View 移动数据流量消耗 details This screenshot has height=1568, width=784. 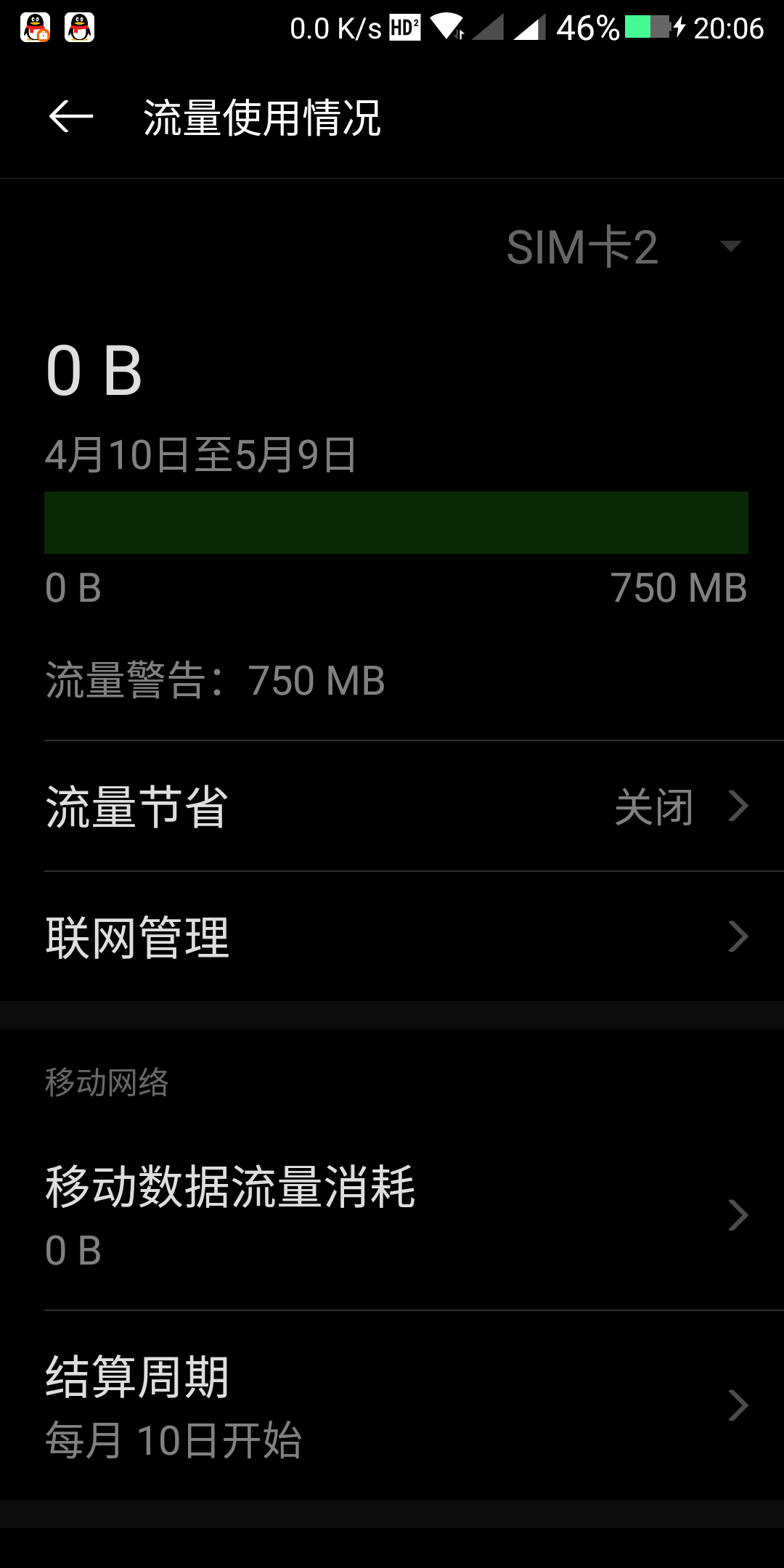[x=392, y=1214]
